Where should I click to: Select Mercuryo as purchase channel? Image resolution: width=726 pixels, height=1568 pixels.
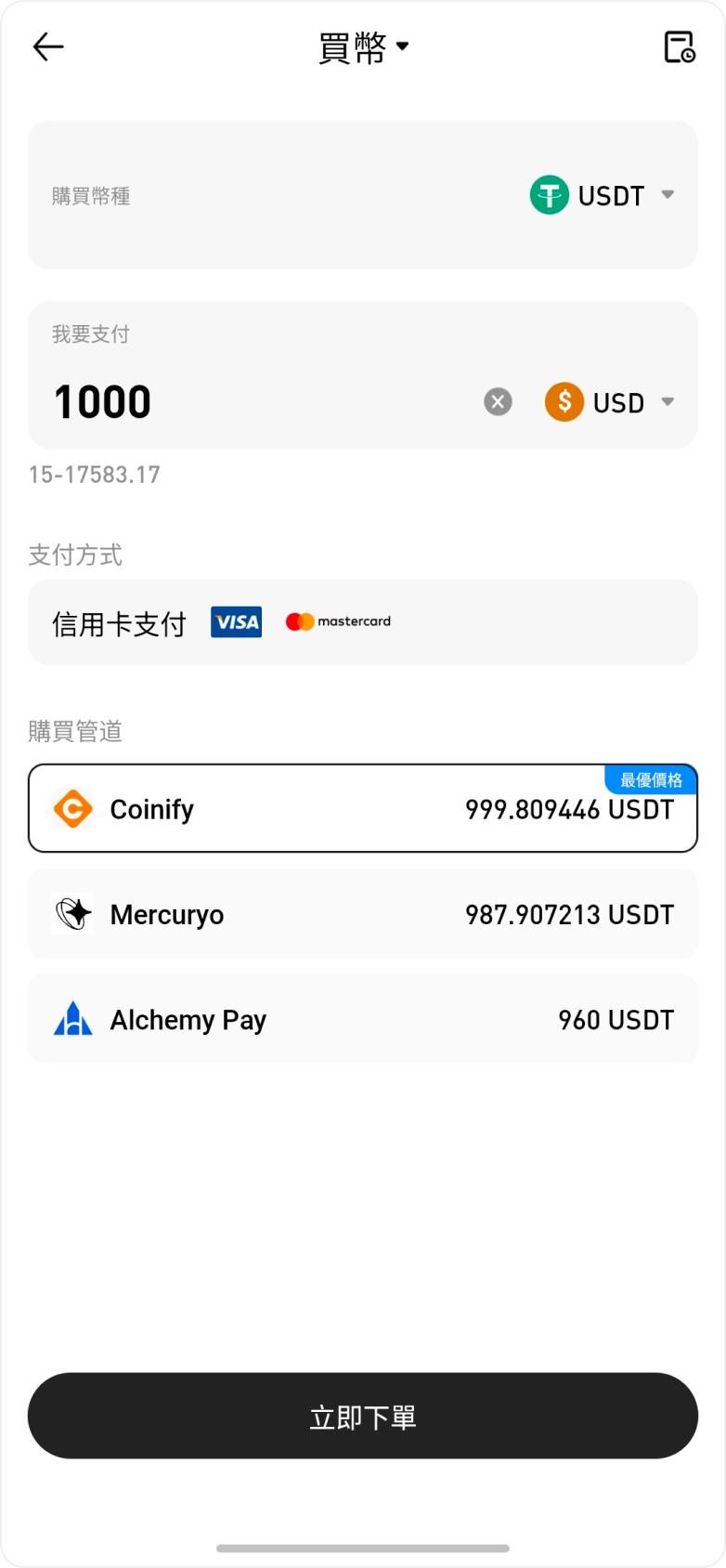click(x=362, y=915)
